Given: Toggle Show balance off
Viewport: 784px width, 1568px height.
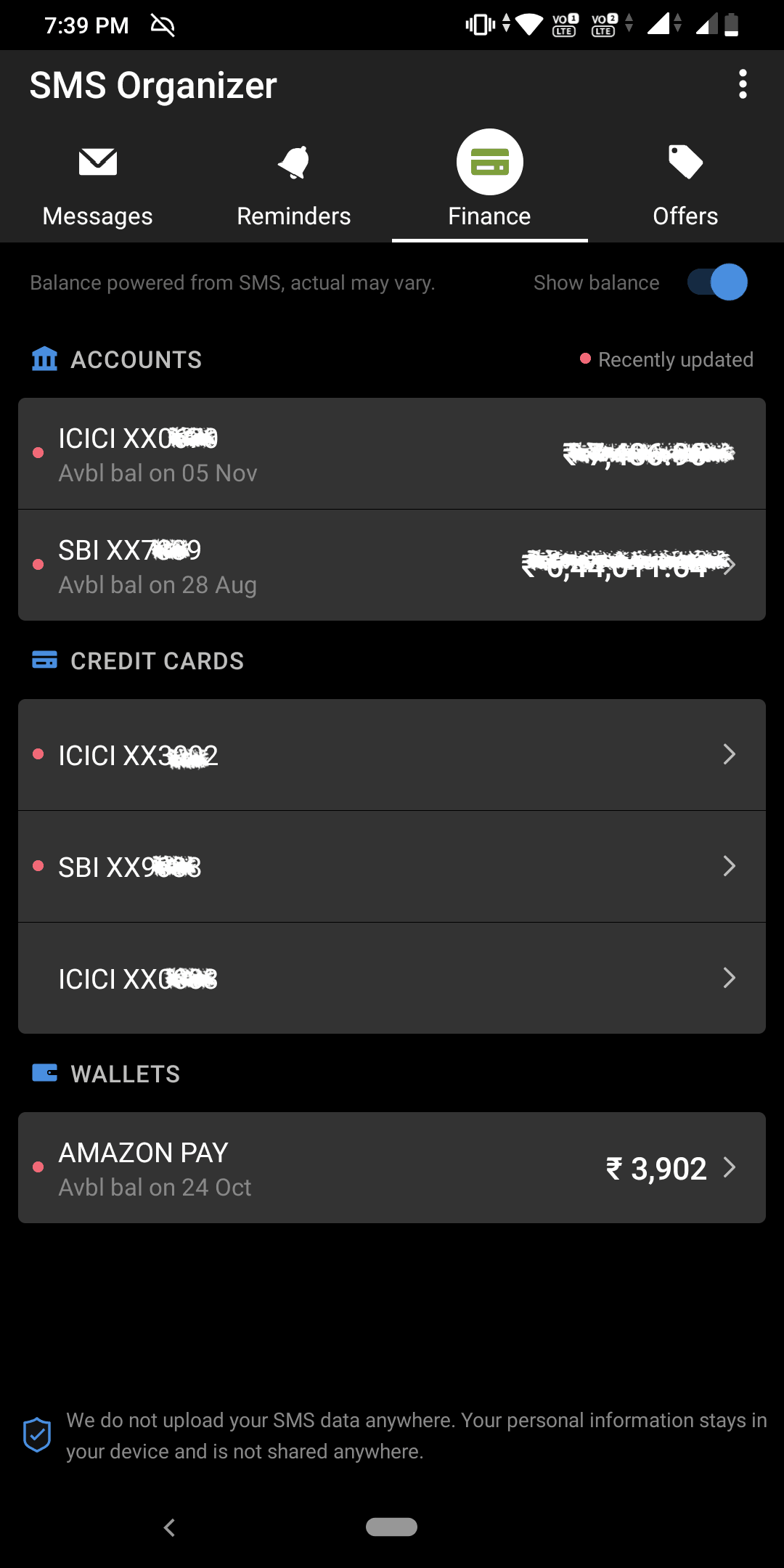Looking at the screenshot, I should 716,282.
